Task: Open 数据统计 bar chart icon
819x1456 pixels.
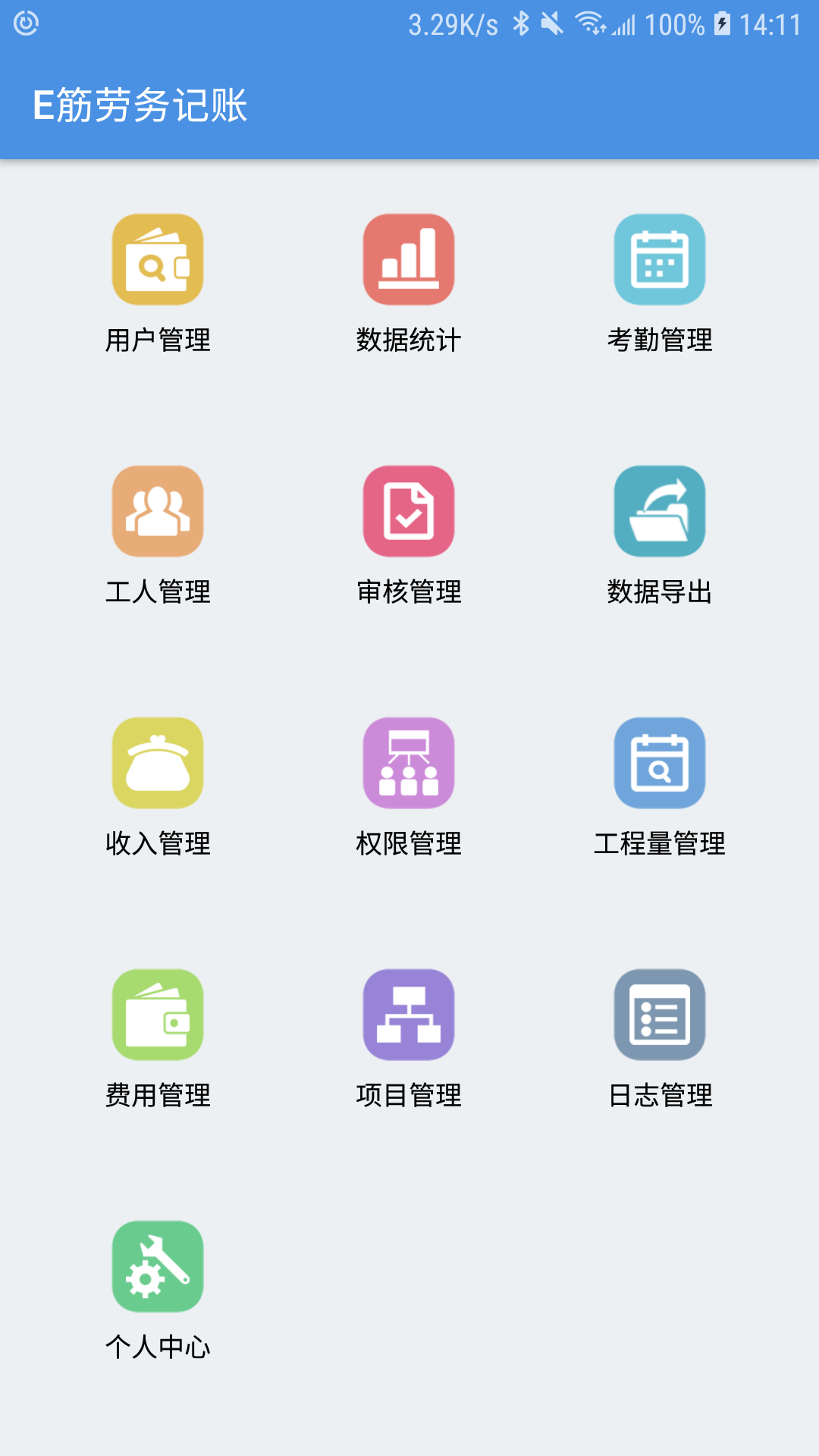Action: tap(409, 259)
